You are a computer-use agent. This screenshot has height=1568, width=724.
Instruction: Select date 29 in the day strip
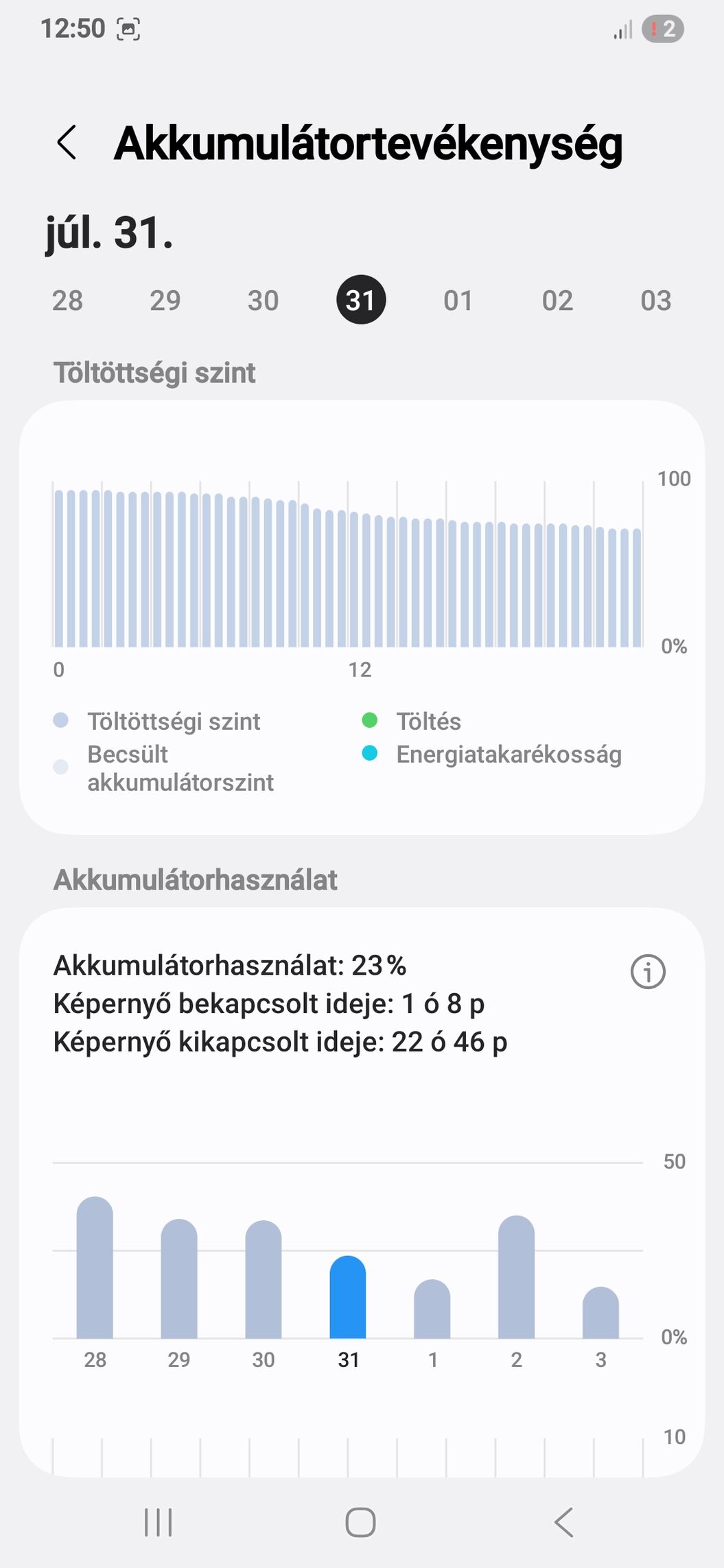click(165, 300)
